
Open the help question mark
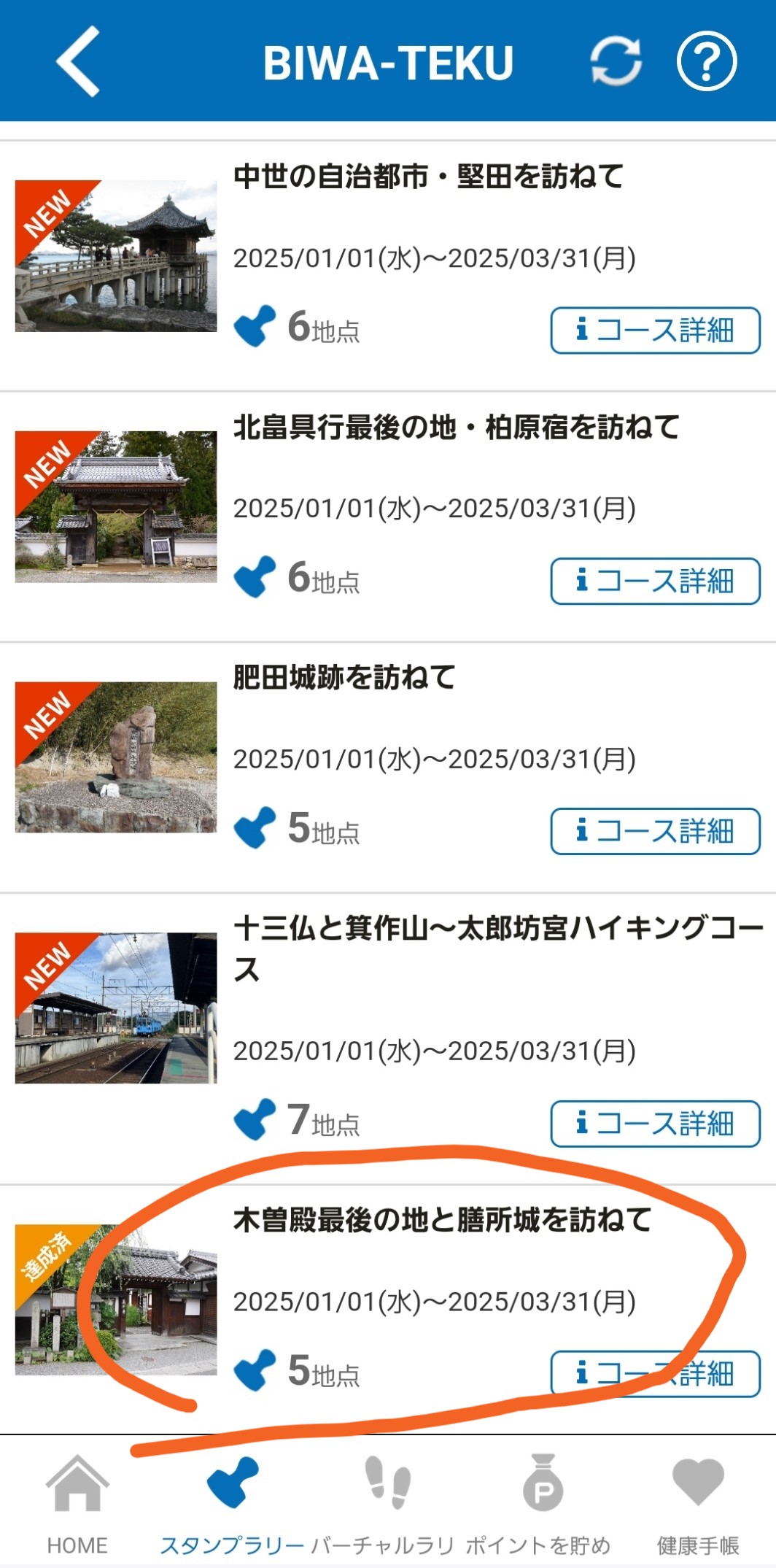pos(706,62)
